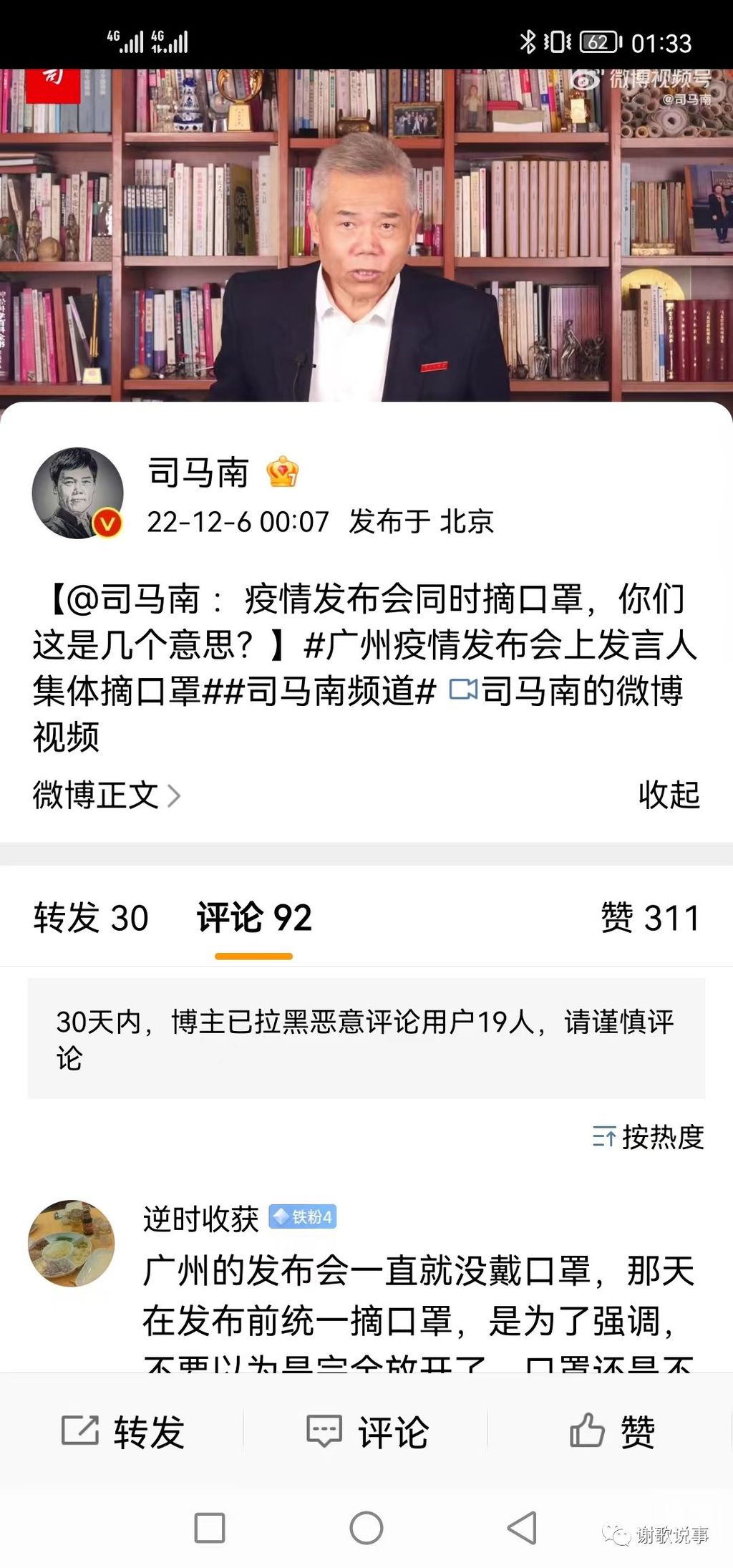Image resolution: width=733 pixels, height=1568 pixels.
Task: Open 司马南's profile avatar
Action: tap(77, 493)
